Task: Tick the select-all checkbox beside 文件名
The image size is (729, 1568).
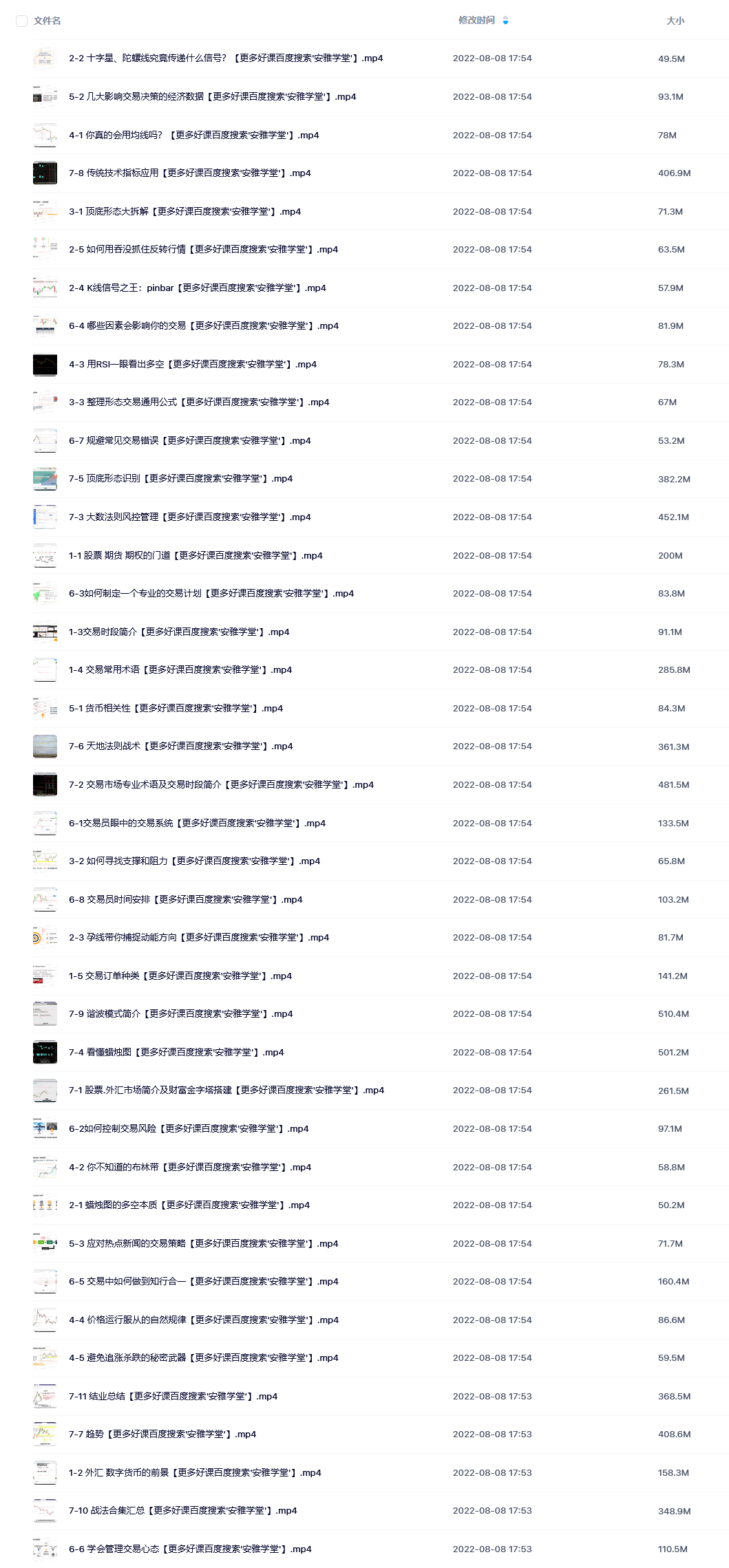Action: (21, 21)
